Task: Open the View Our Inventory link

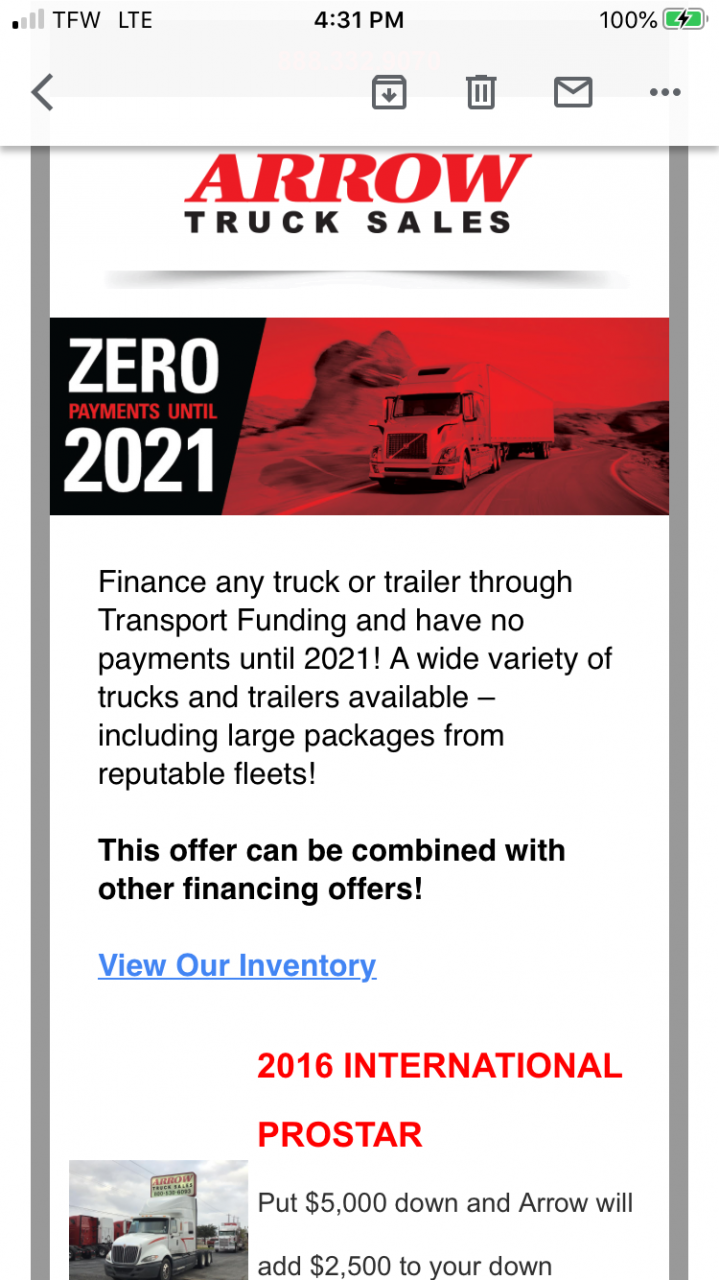Action: [x=237, y=965]
